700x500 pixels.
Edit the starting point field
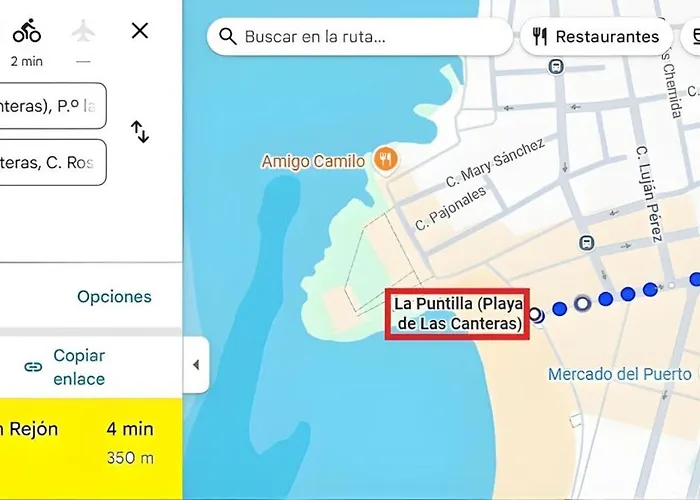tap(52, 106)
